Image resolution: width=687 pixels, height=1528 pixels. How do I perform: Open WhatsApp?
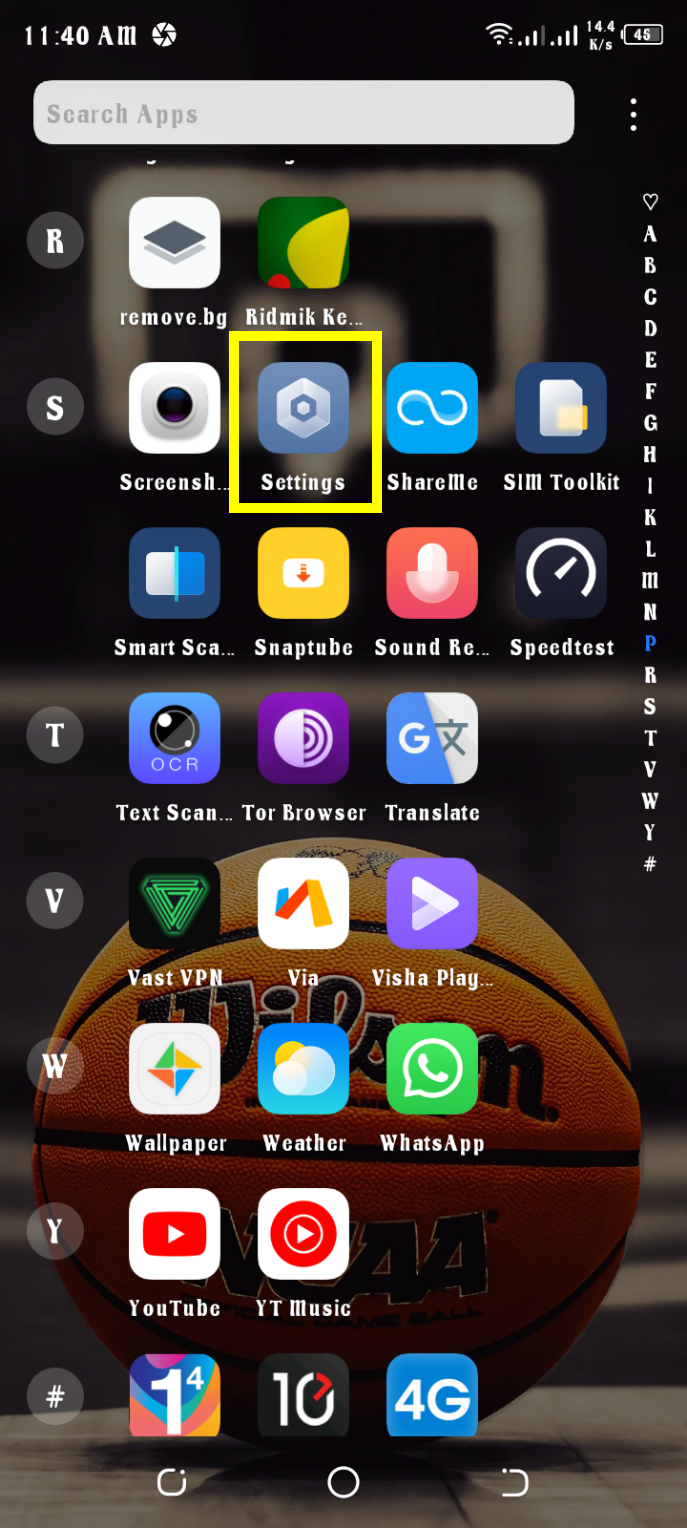tap(432, 1068)
